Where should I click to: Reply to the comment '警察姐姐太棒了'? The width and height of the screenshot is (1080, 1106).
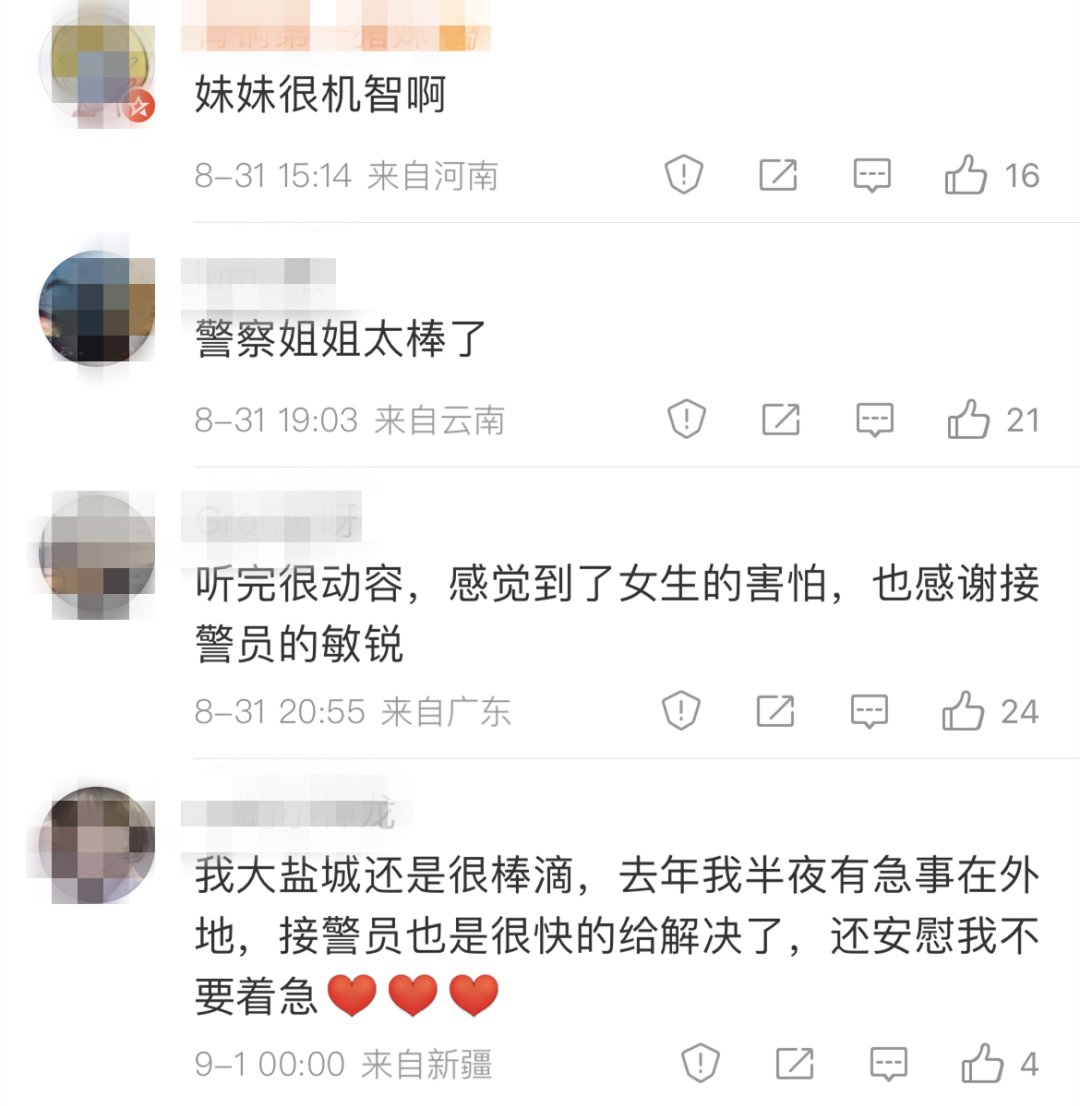pyautogui.click(x=875, y=420)
